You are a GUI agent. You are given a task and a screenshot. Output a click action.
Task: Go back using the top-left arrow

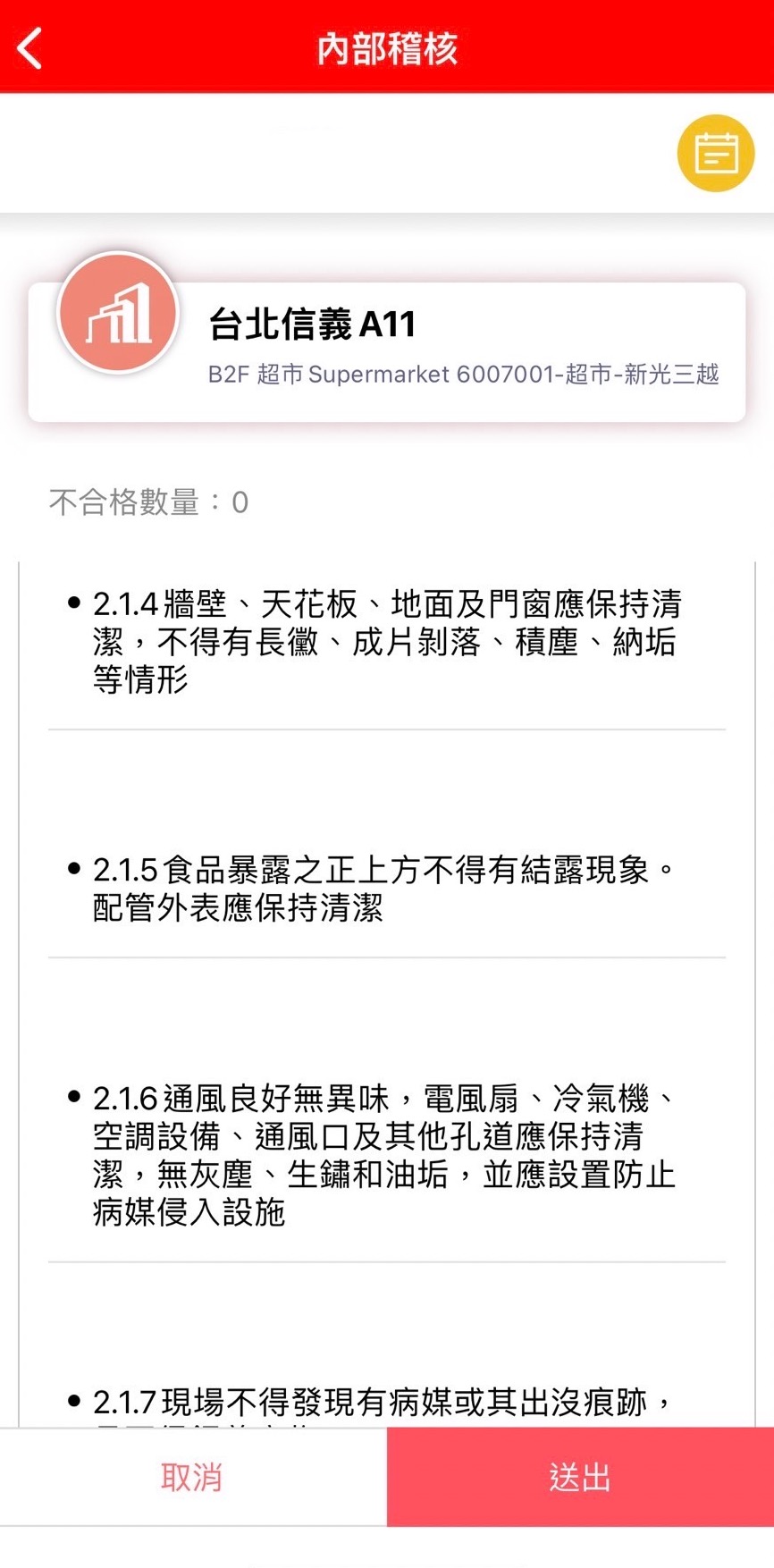pos(30,48)
